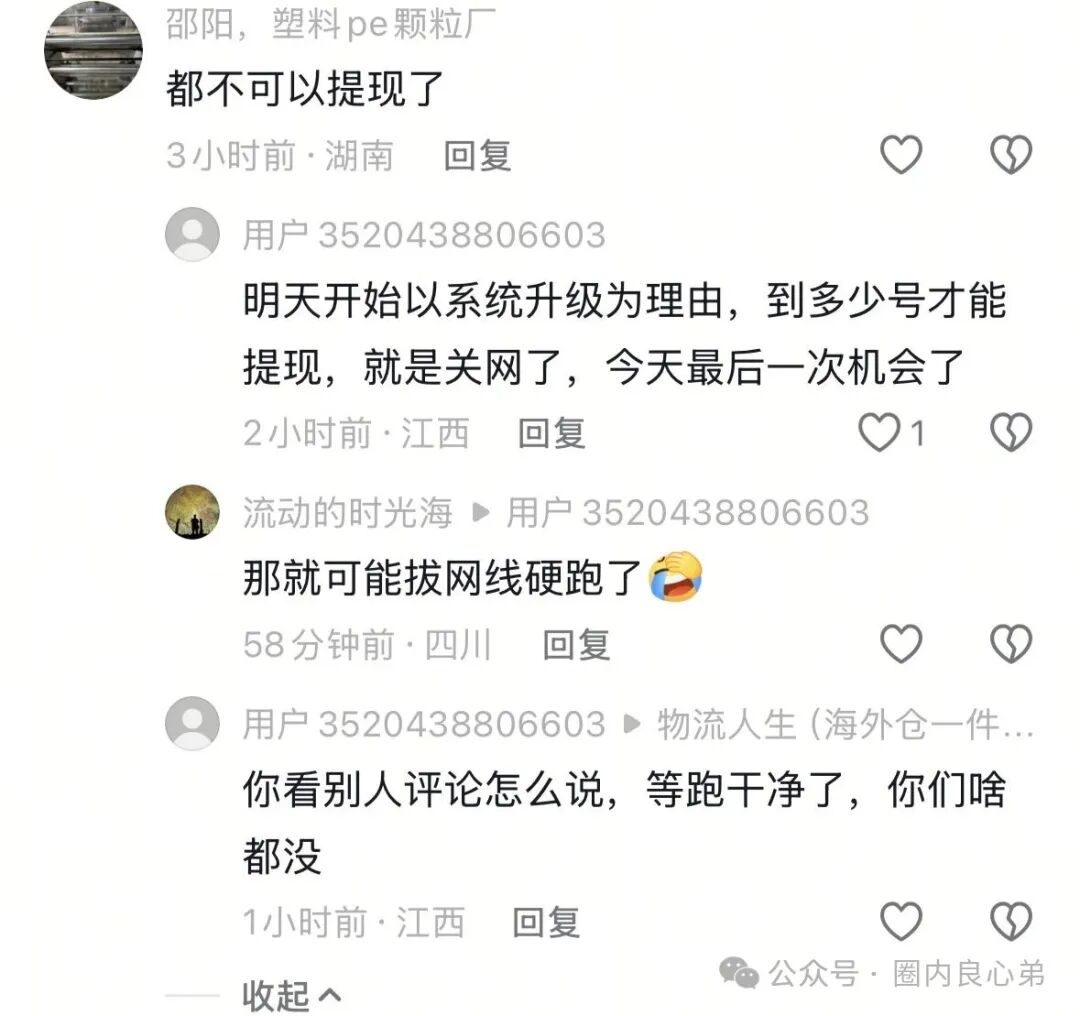Dislike the comment "都不可以提现了"
The width and height of the screenshot is (1080, 1016).
(1010, 155)
